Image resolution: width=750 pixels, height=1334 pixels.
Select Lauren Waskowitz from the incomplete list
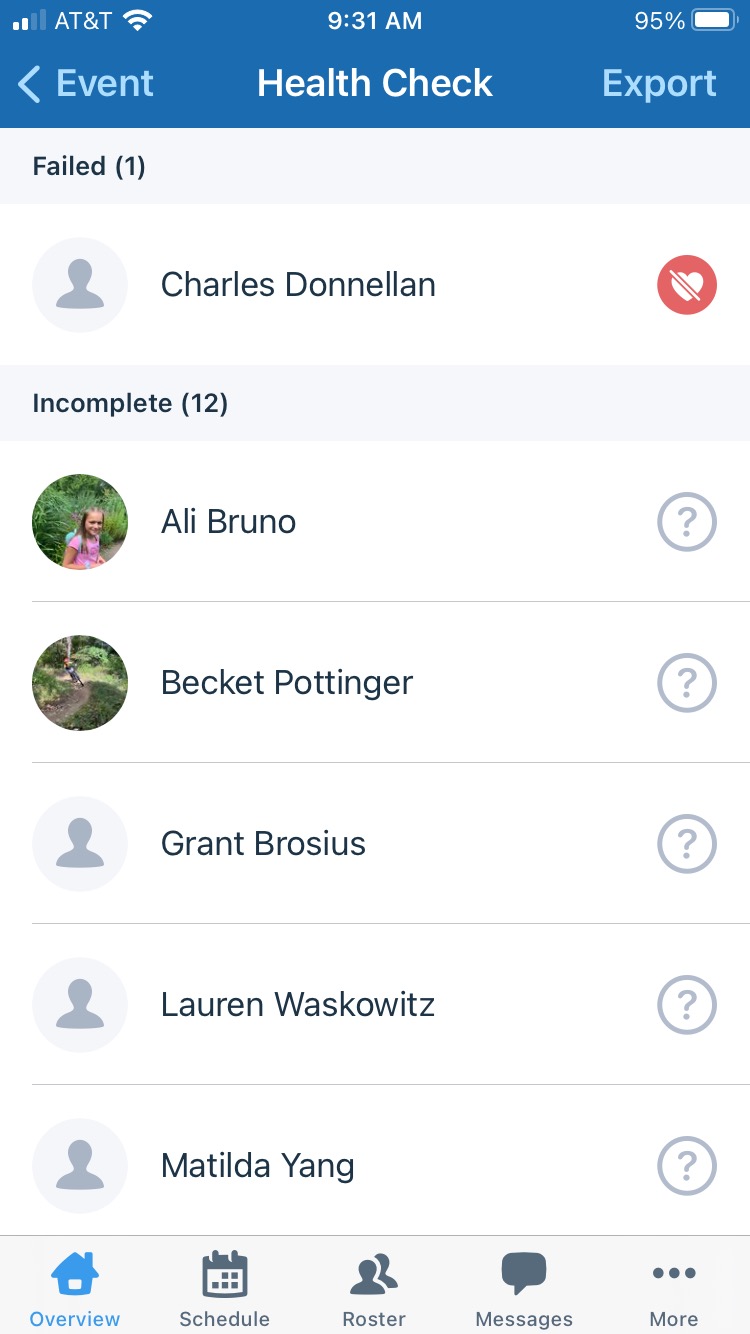pos(375,1005)
